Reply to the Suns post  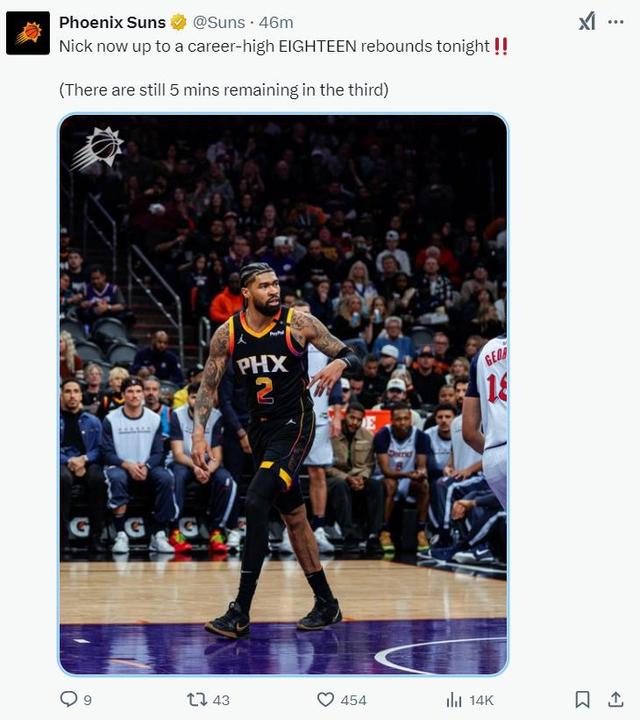(x=69, y=699)
